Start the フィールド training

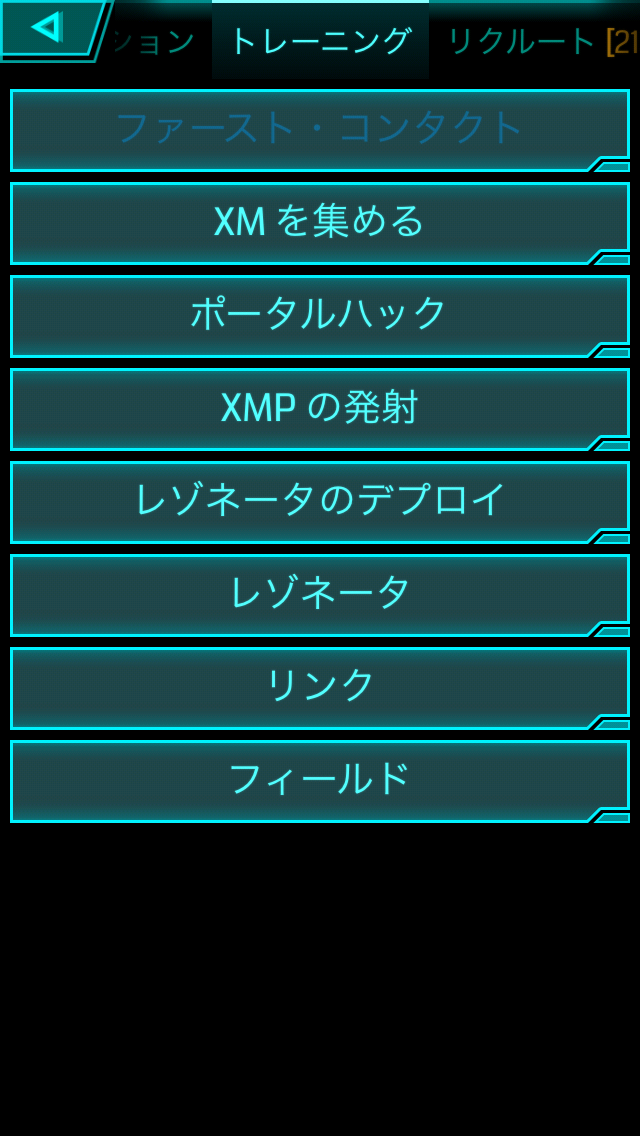pos(320,781)
